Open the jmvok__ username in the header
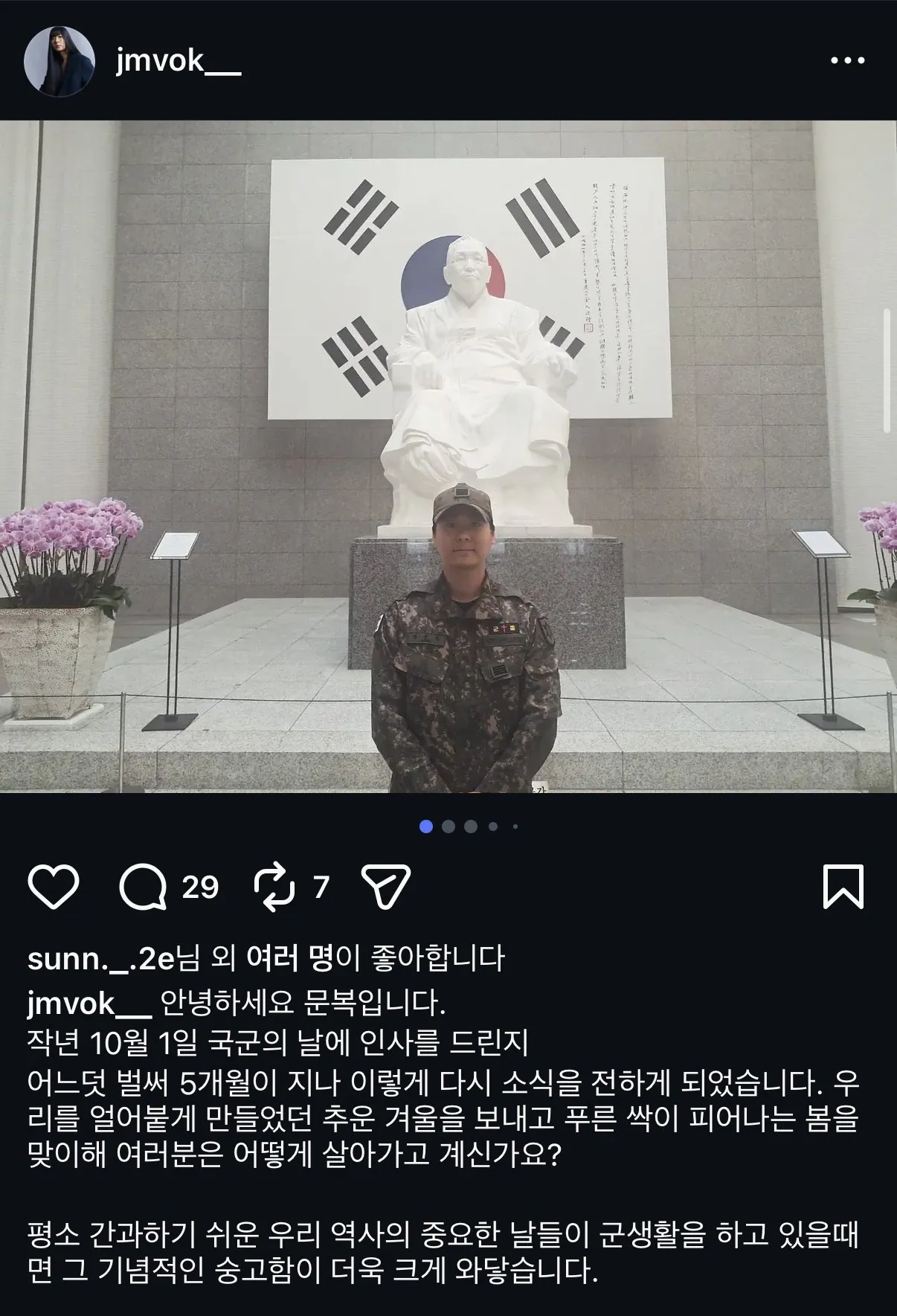 pyautogui.click(x=178, y=61)
